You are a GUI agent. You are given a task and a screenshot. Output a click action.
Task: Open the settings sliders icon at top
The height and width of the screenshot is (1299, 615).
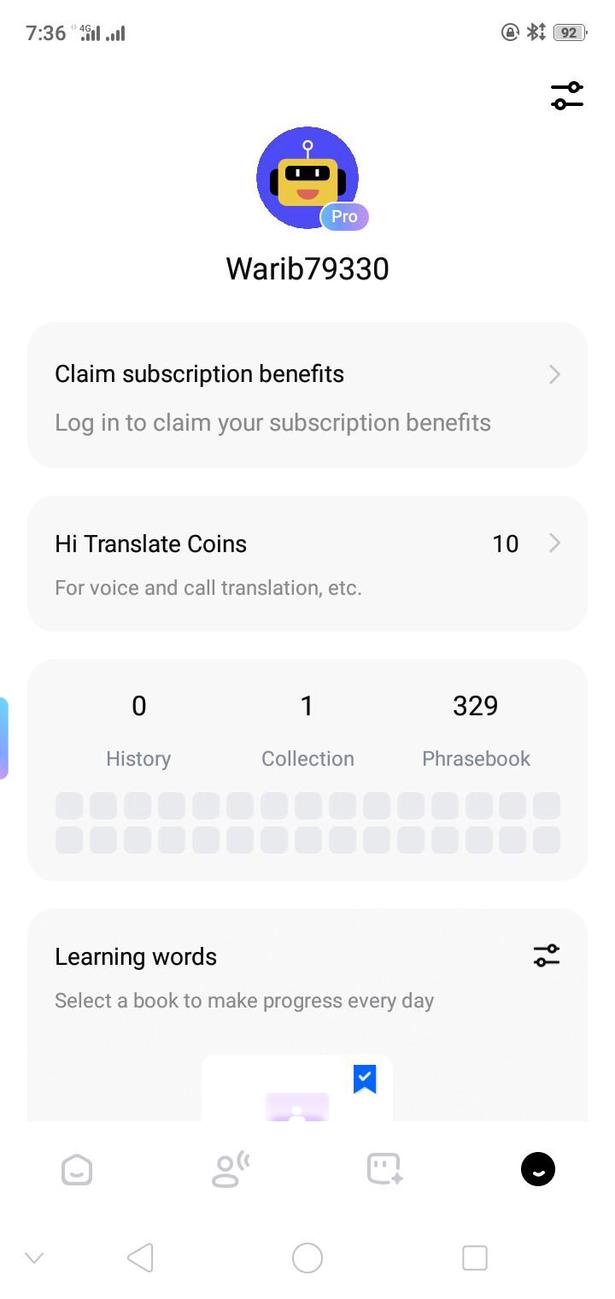[567, 95]
